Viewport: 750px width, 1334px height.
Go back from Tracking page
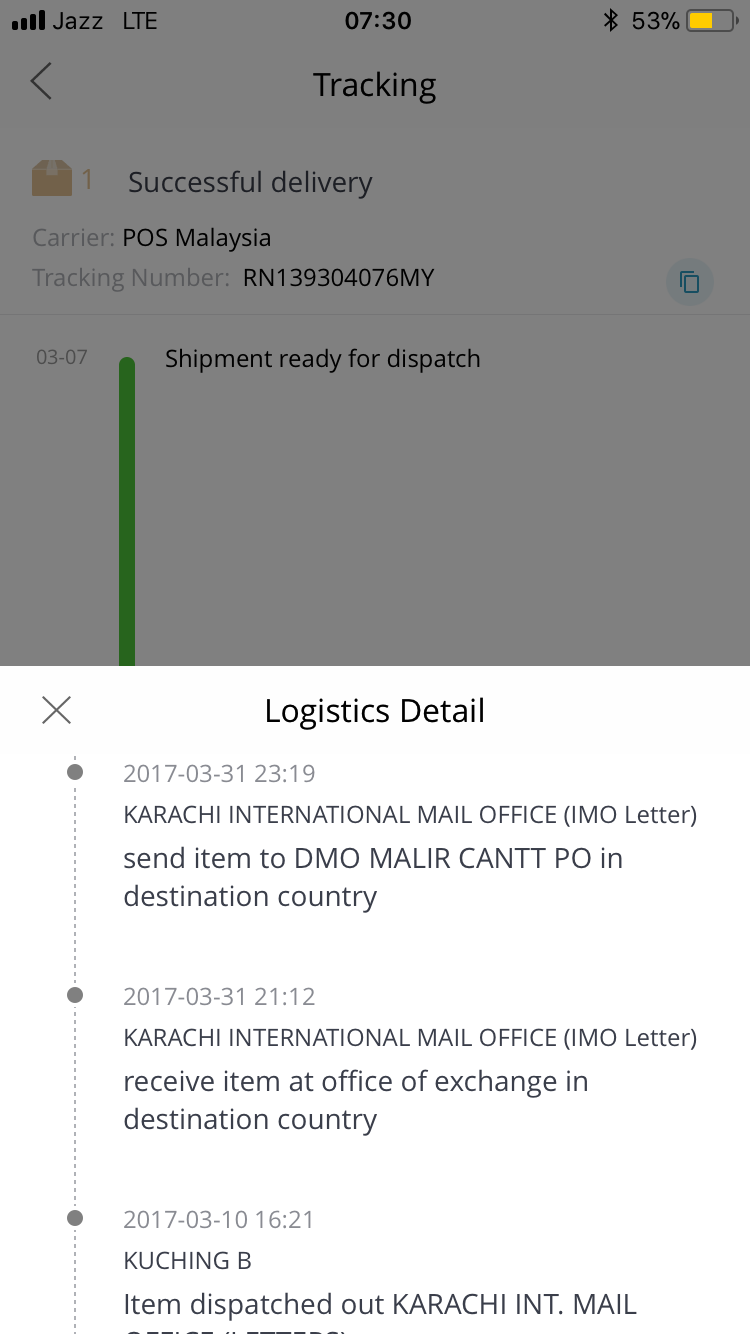click(41, 81)
